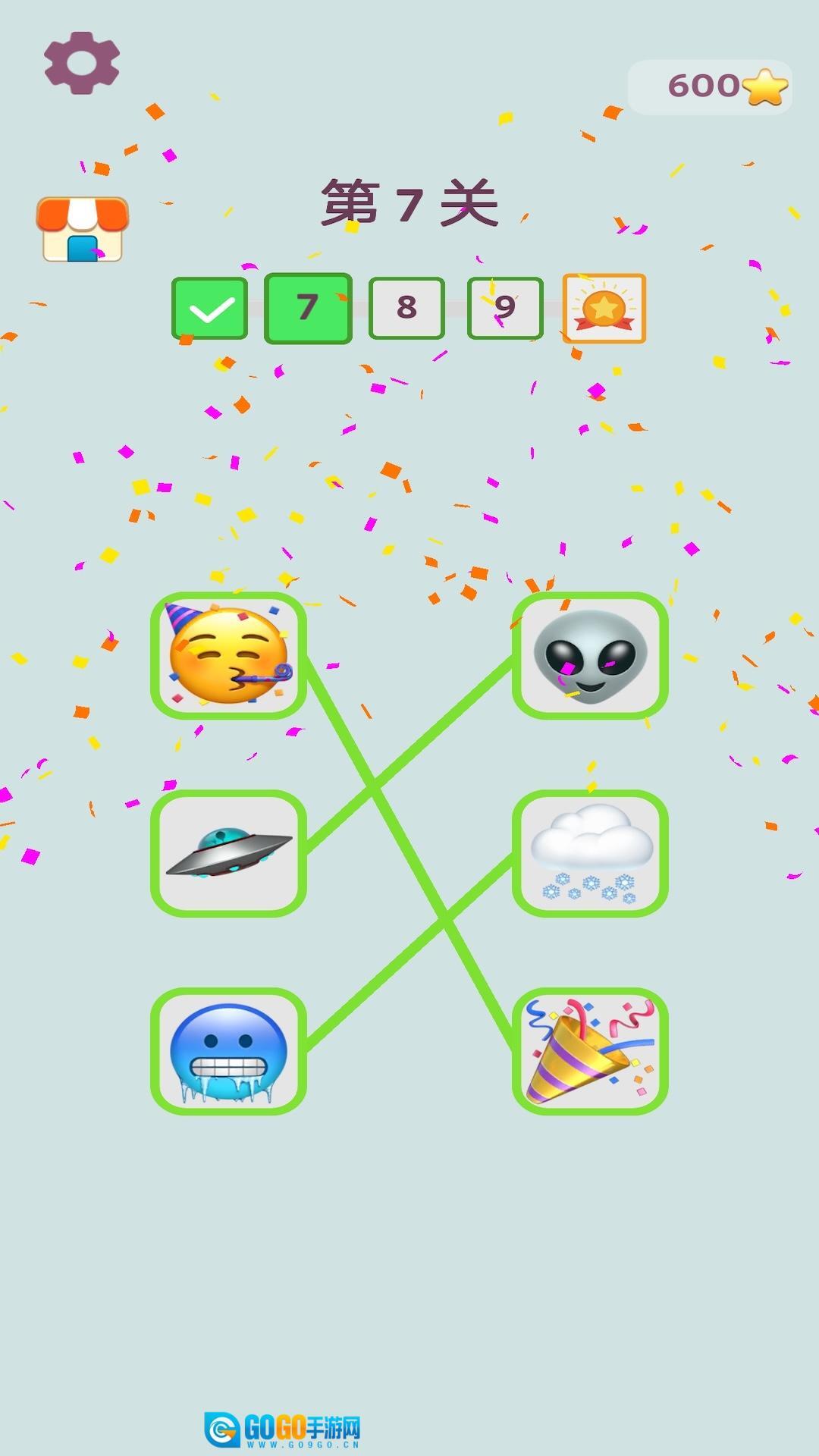Select level 8 box
The width and height of the screenshot is (819, 1456).
pyautogui.click(x=406, y=308)
